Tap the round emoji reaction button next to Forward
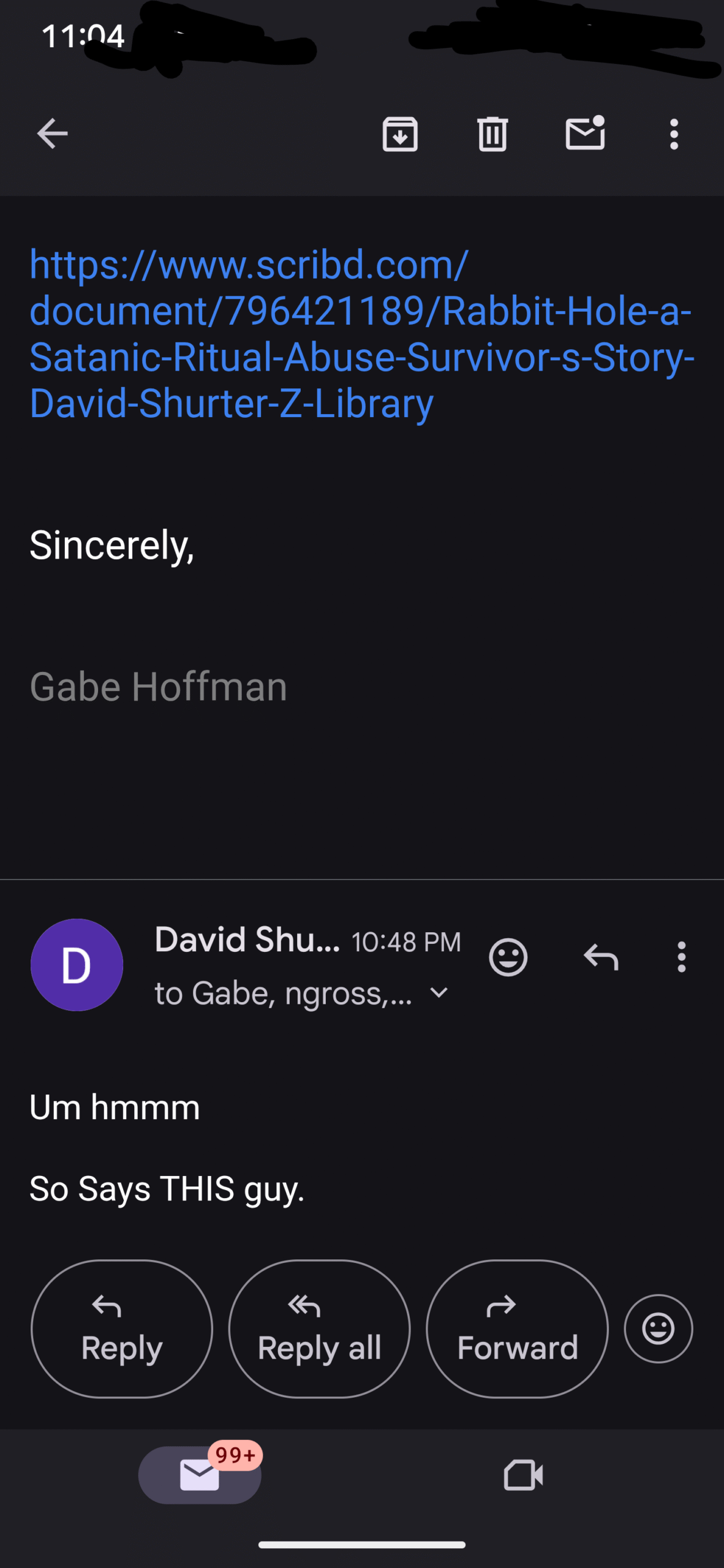 click(x=658, y=1329)
